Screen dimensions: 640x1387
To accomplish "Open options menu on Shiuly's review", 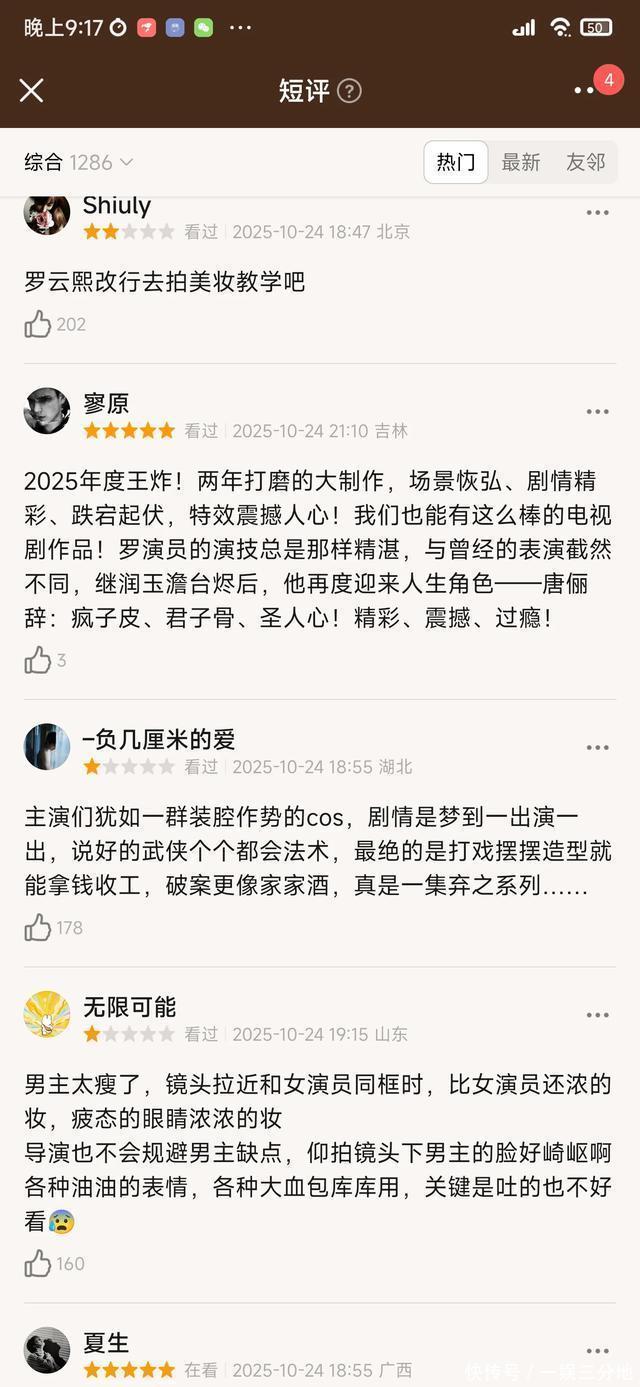I will (597, 213).
